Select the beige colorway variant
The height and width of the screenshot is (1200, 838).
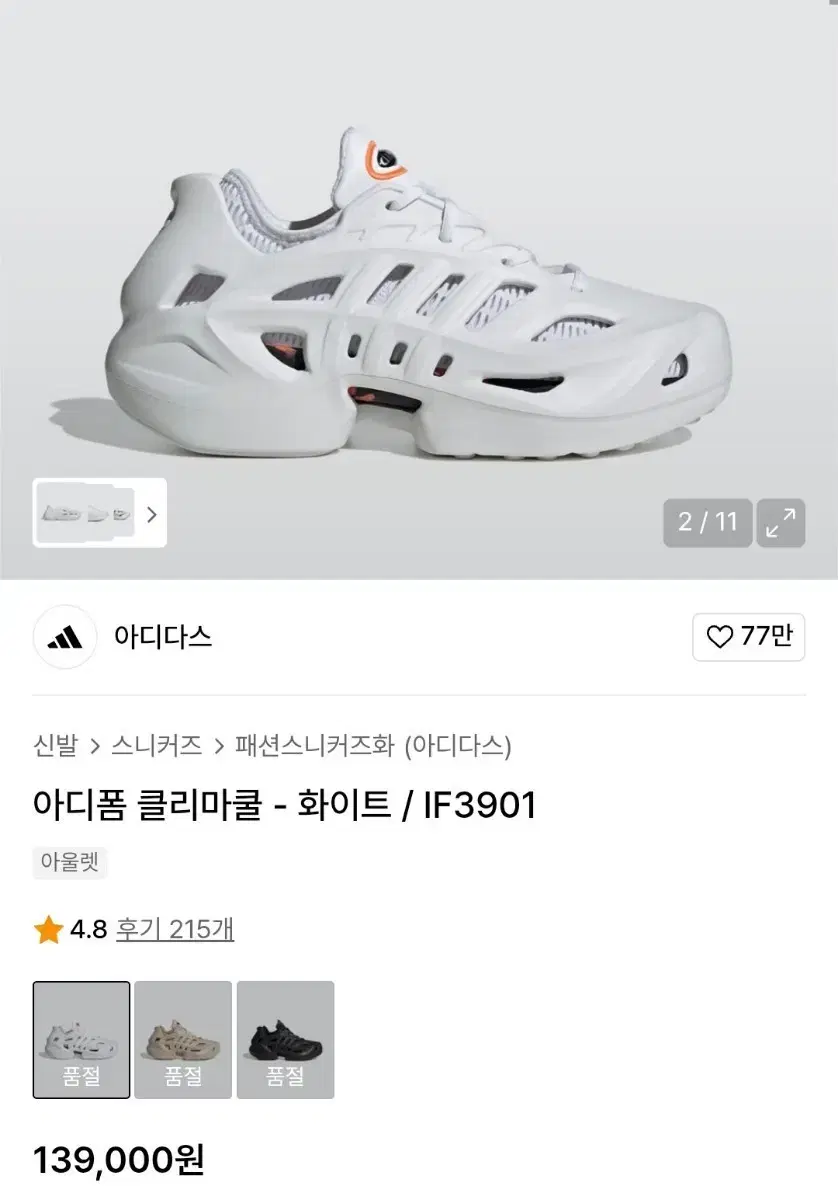(x=183, y=1038)
